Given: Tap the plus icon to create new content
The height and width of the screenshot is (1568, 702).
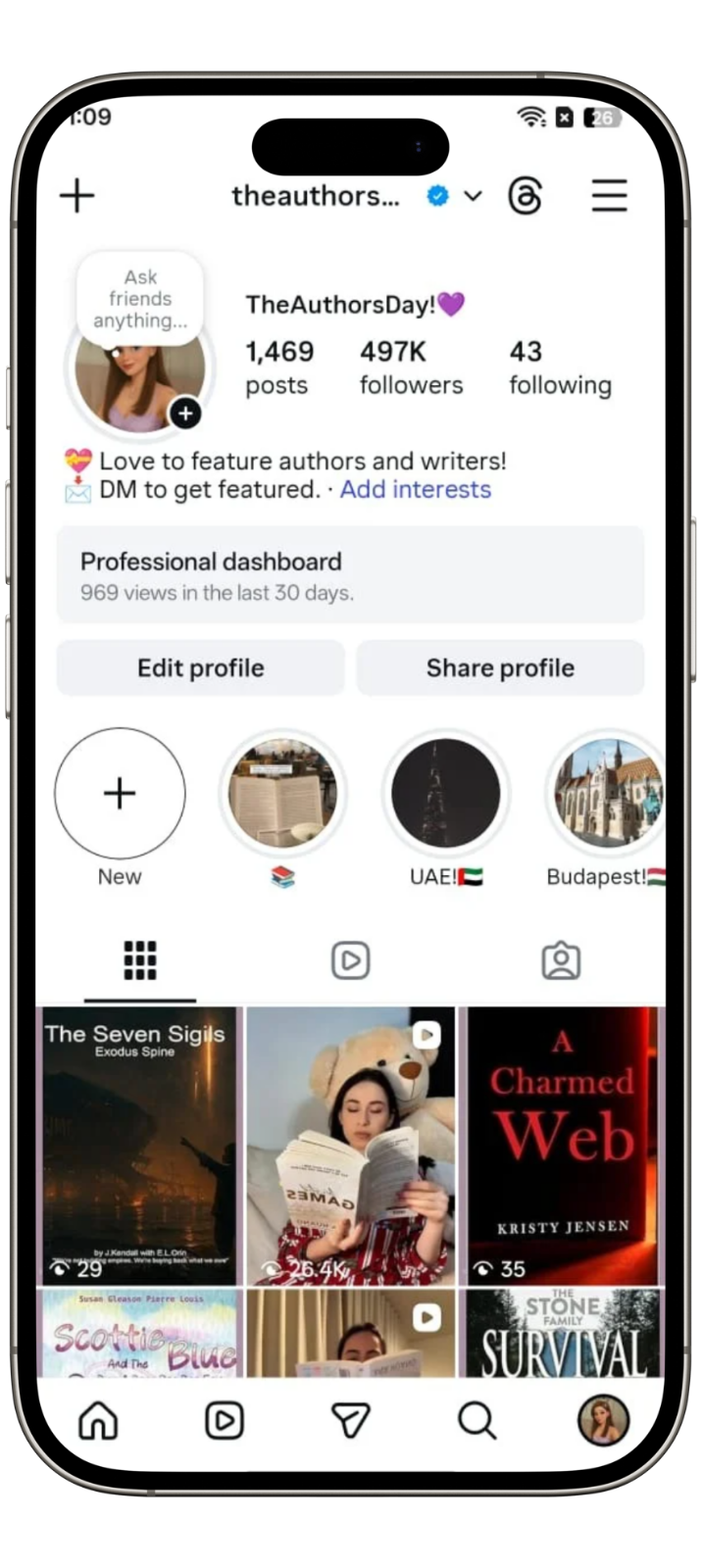Looking at the screenshot, I should click(76, 196).
